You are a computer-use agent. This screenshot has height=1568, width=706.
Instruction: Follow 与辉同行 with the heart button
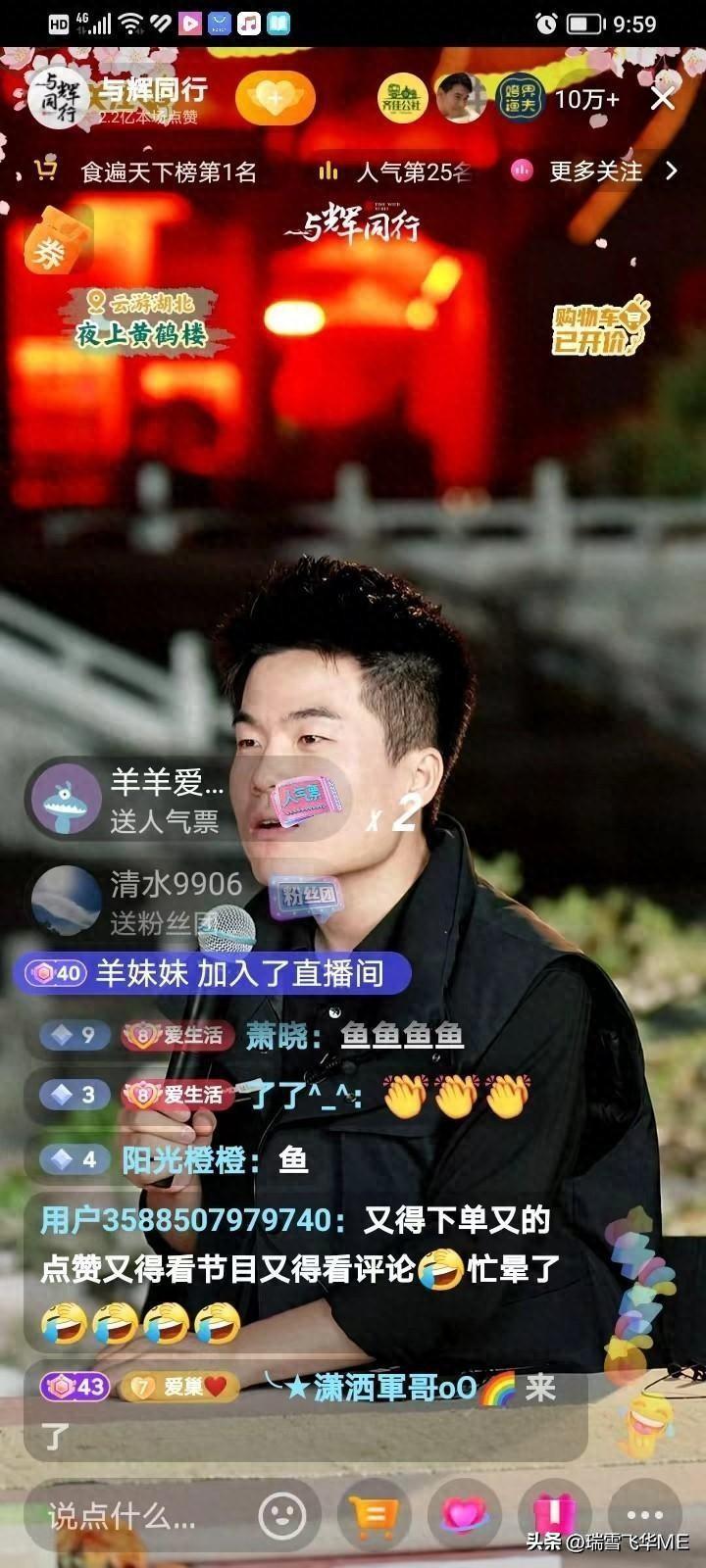(x=275, y=98)
